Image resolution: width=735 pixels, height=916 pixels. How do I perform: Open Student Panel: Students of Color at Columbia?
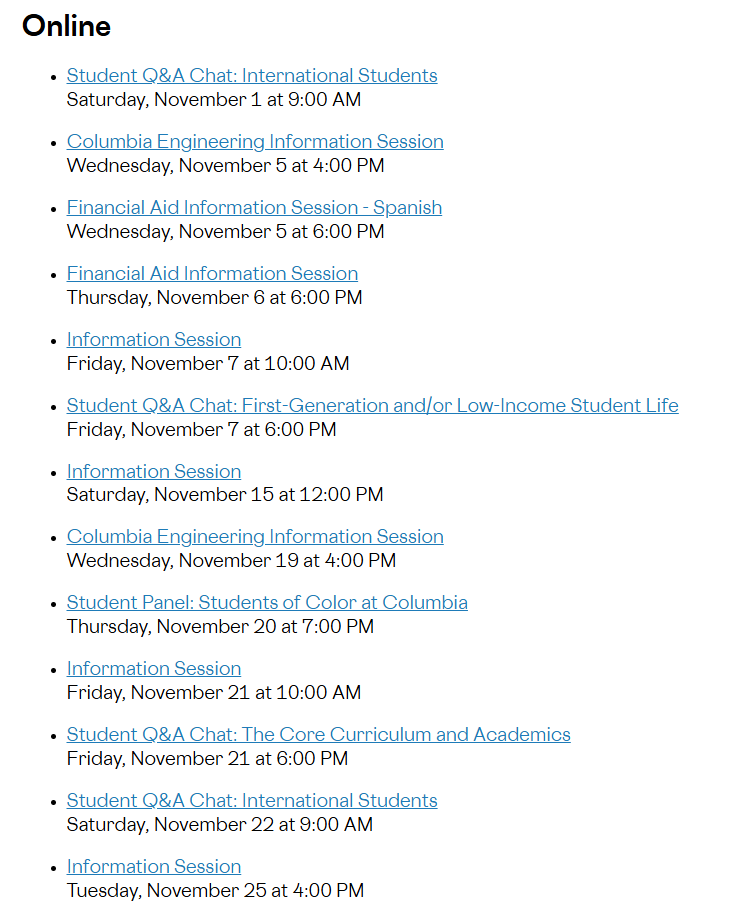(x=267, y=603)
